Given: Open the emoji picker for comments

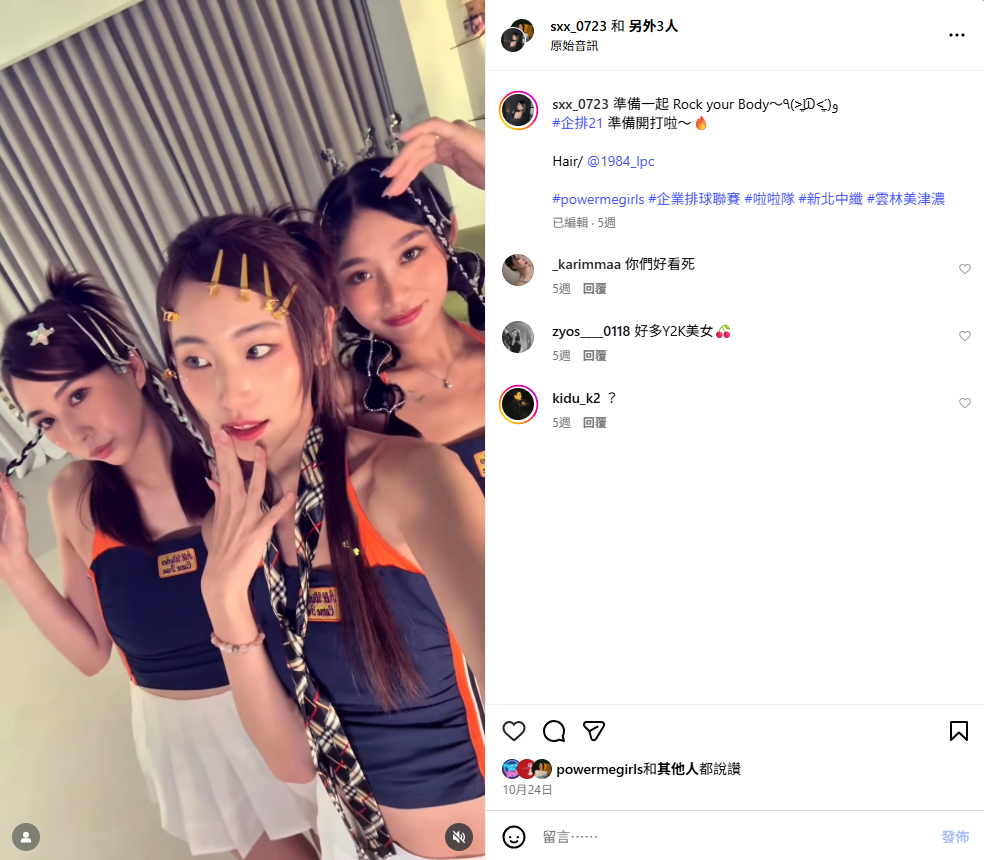Looking at the screenshot, I should click(x=514, y=837).
